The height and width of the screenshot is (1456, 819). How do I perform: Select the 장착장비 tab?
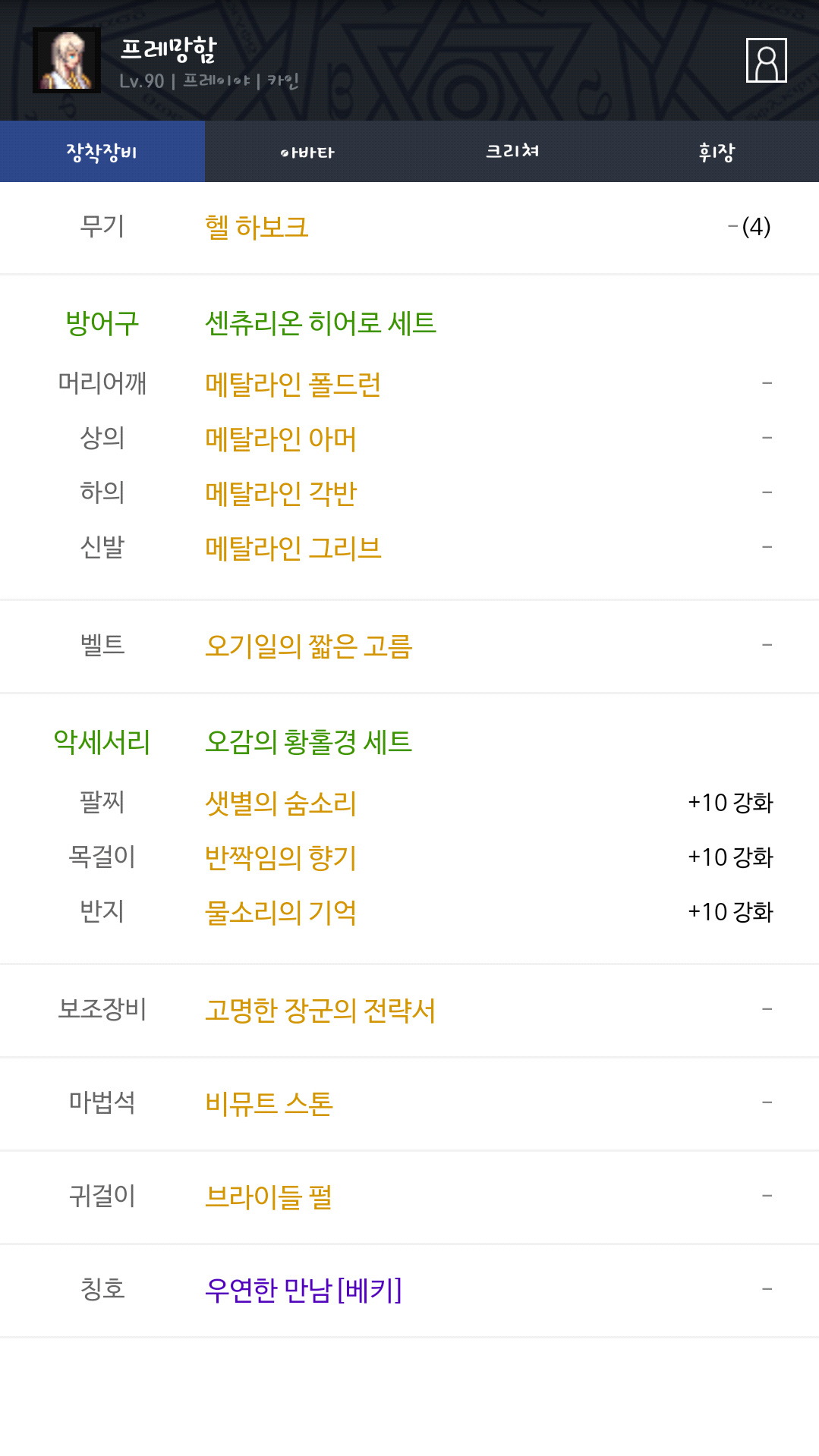click(102, 152)
